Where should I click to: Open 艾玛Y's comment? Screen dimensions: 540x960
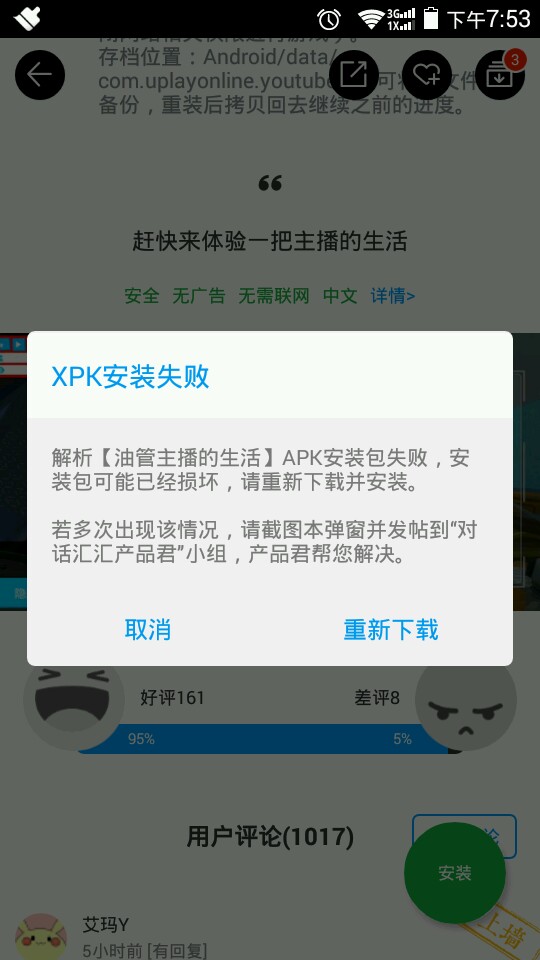click(107, 924)
